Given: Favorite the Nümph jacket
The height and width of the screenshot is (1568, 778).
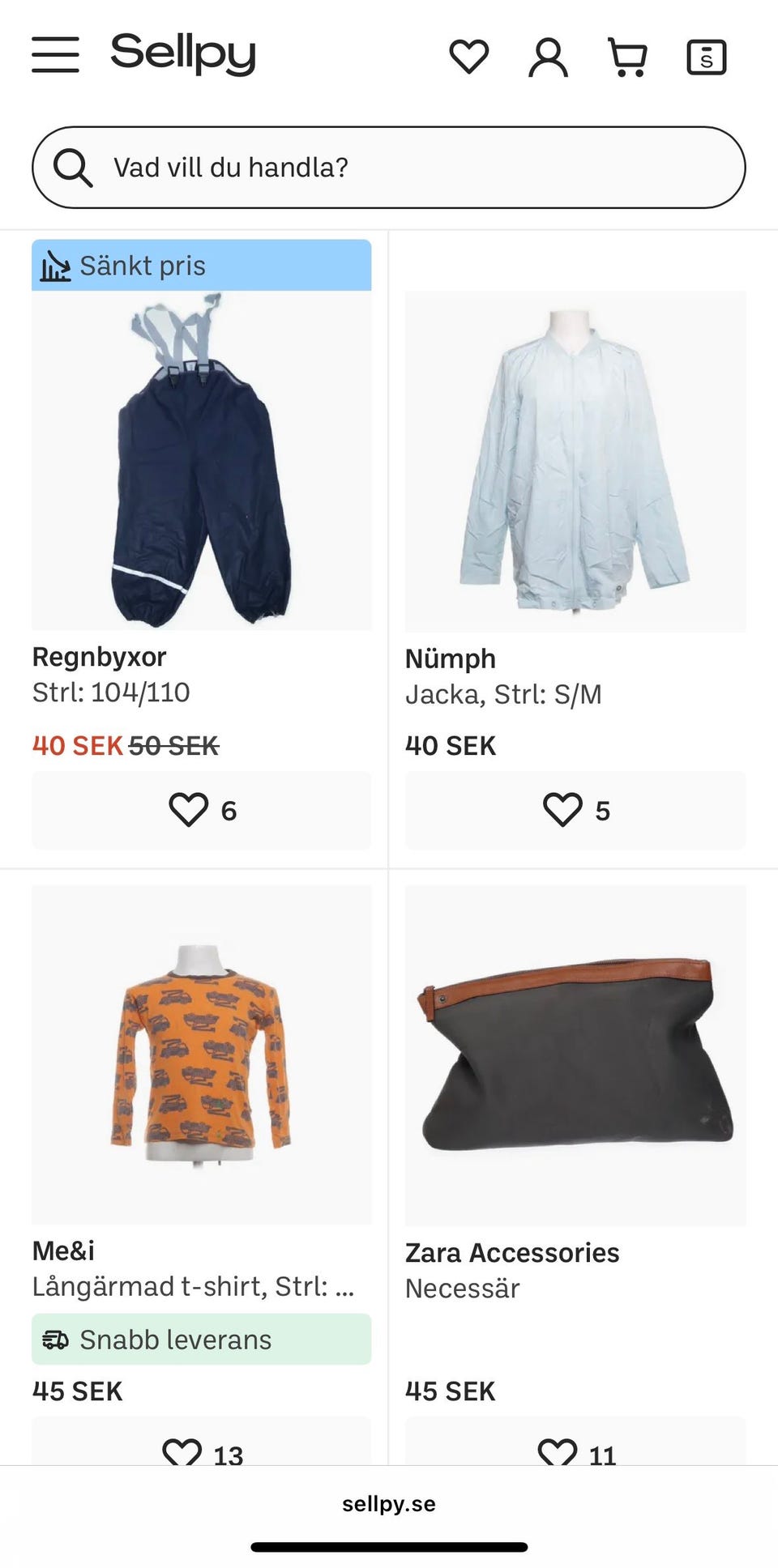Looking at the screenshot, I should [575, 810].
